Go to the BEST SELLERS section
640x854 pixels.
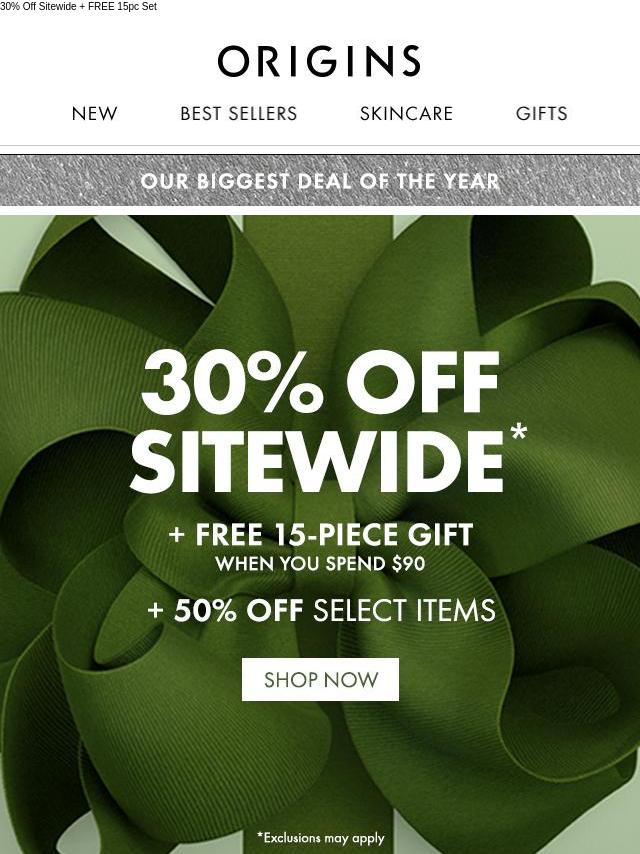238,114
